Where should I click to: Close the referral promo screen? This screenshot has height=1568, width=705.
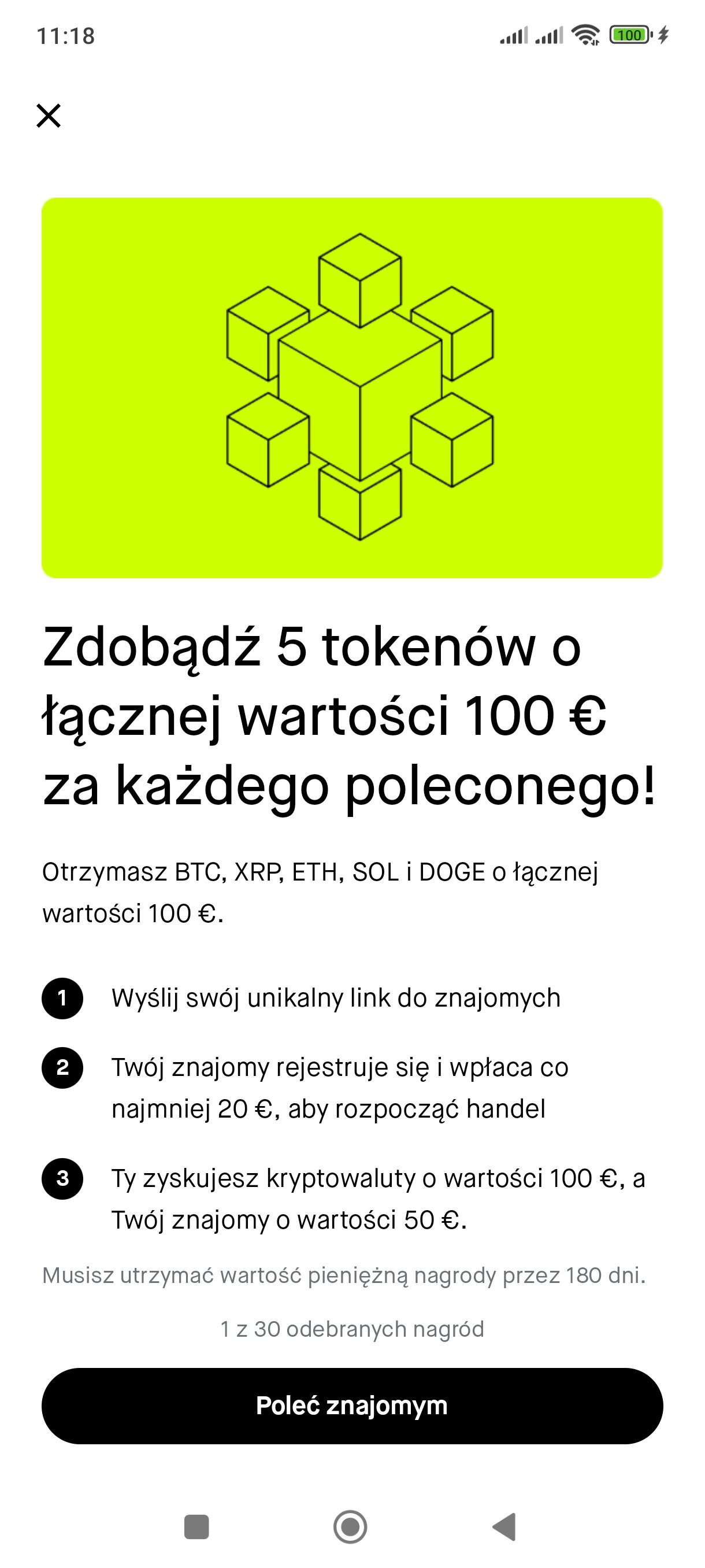pos(49,116)
